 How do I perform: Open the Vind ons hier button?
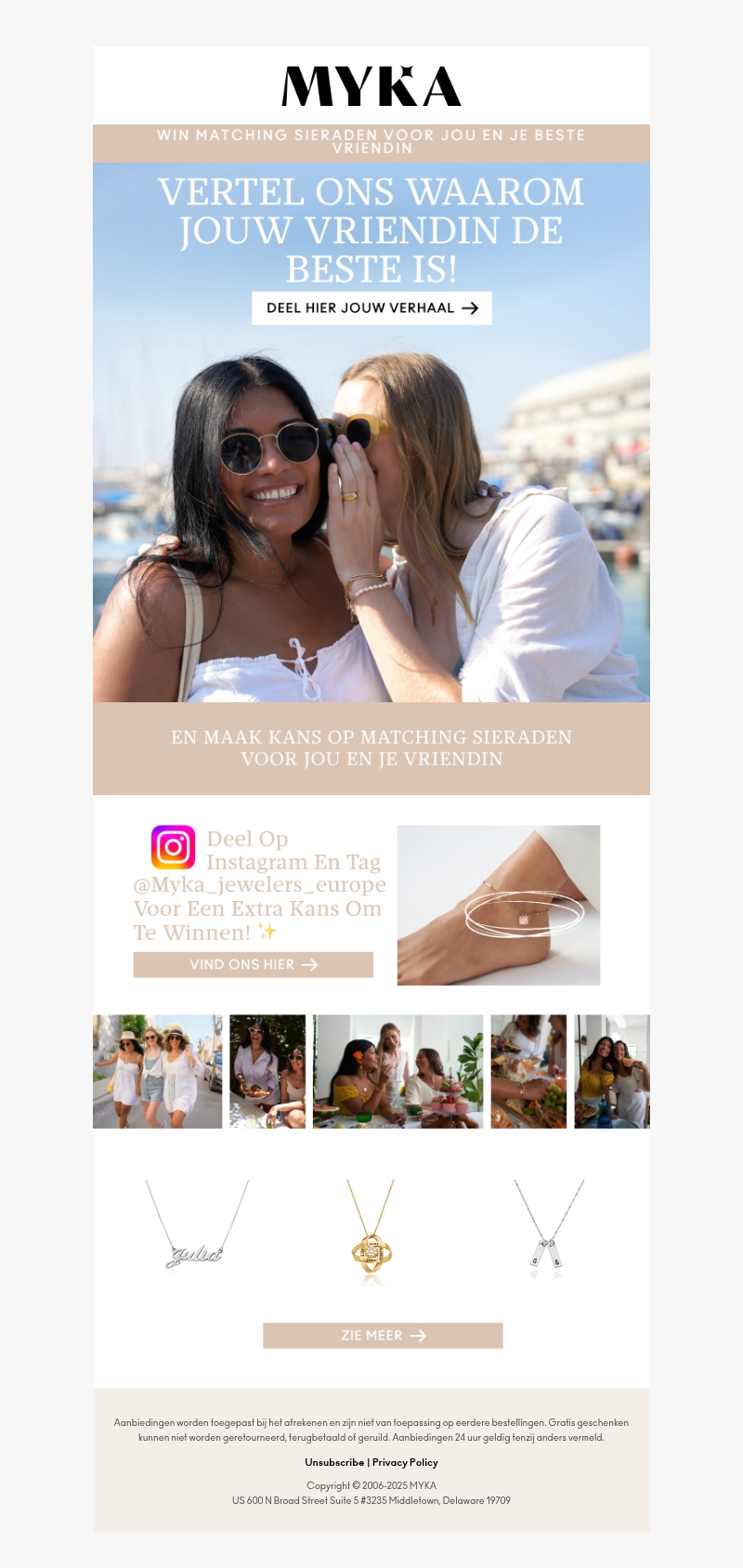253,964
